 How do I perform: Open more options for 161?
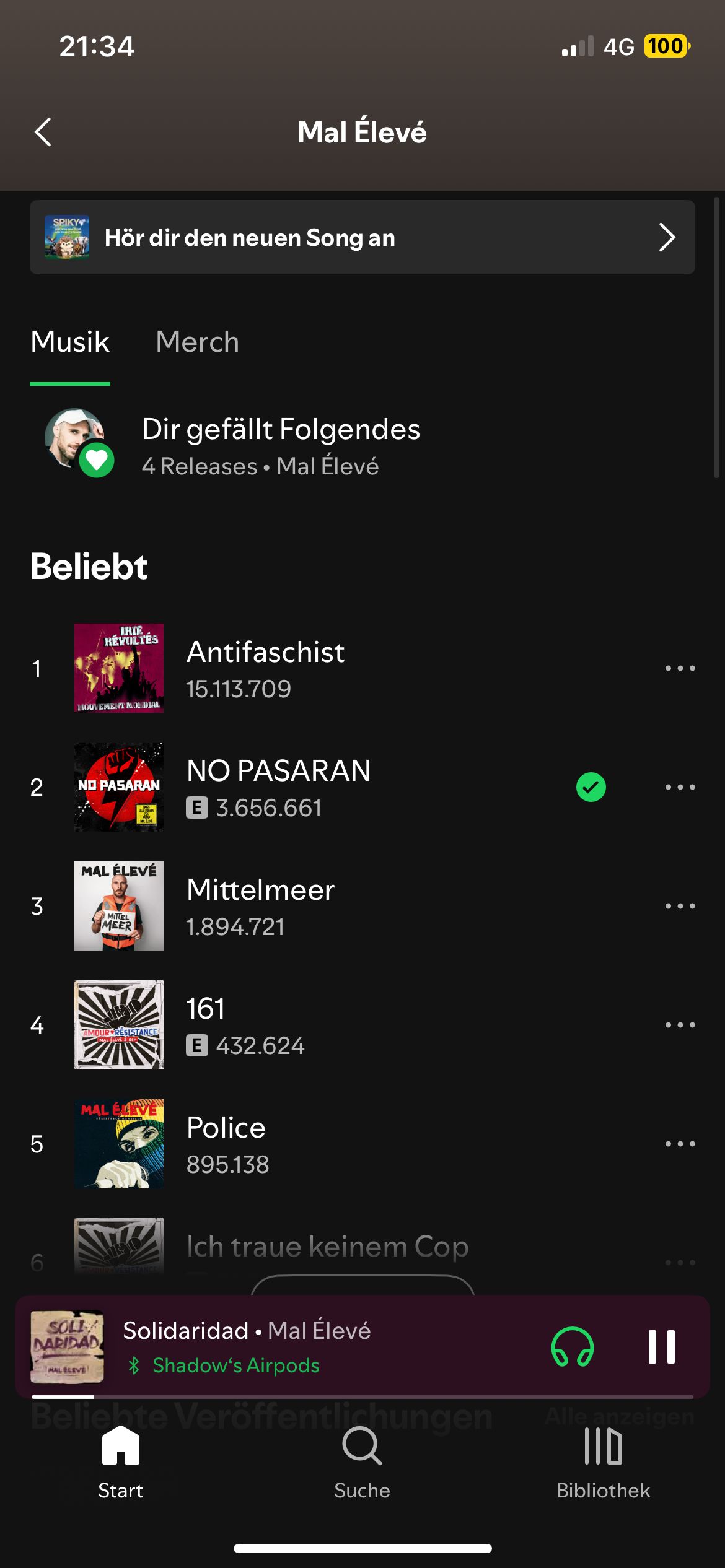680,1025
